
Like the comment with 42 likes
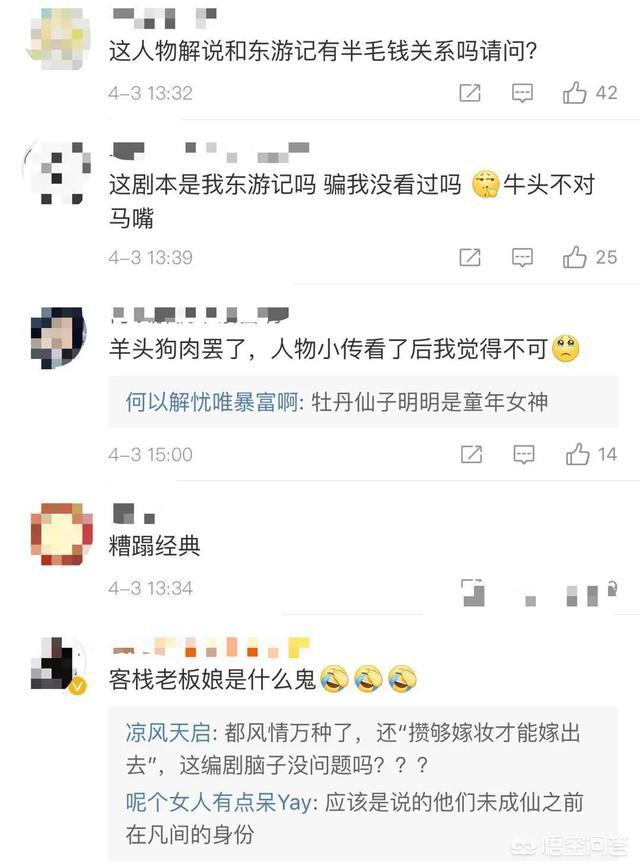tap(575, 93)
